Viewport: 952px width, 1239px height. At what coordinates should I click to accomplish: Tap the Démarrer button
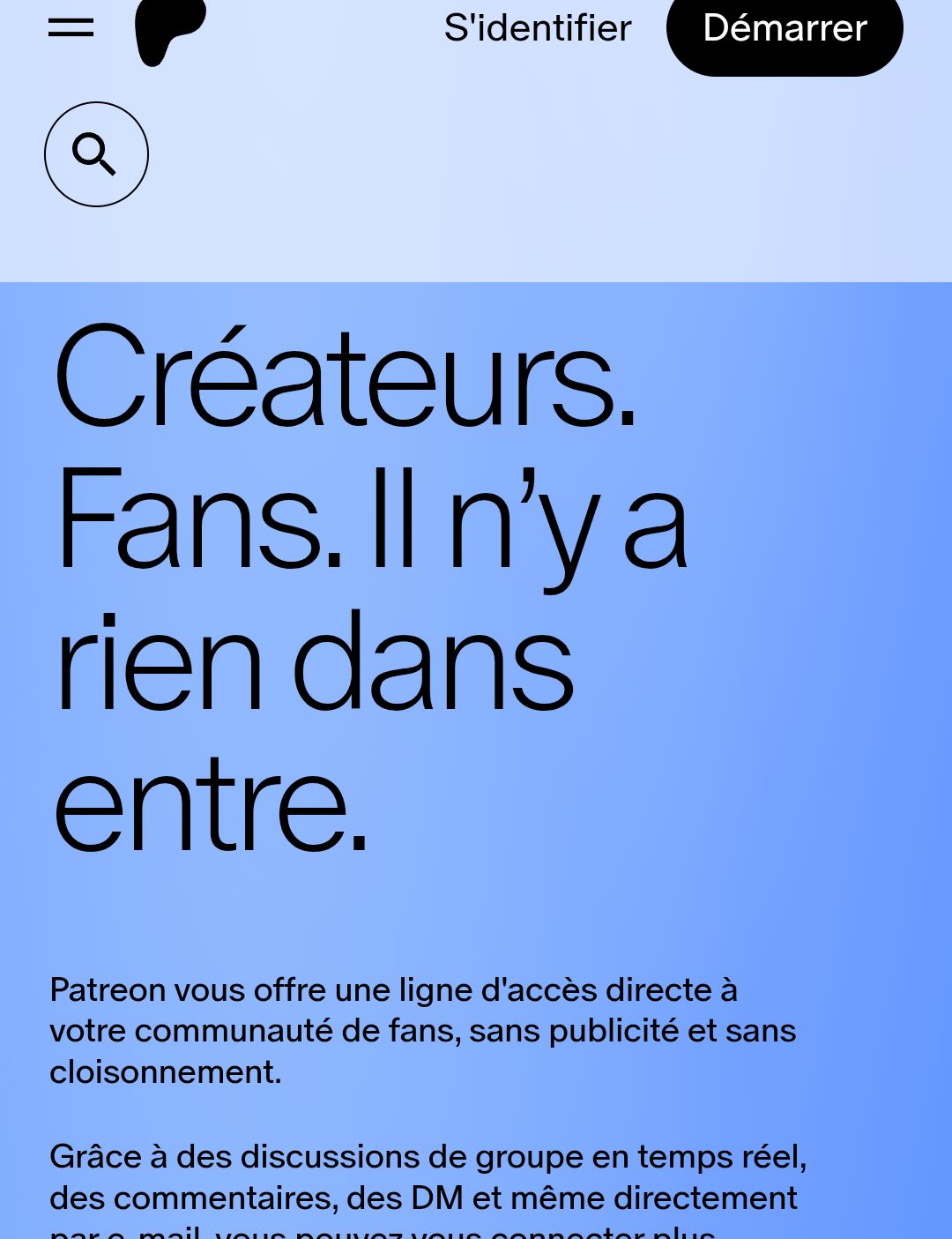[785, 28]
